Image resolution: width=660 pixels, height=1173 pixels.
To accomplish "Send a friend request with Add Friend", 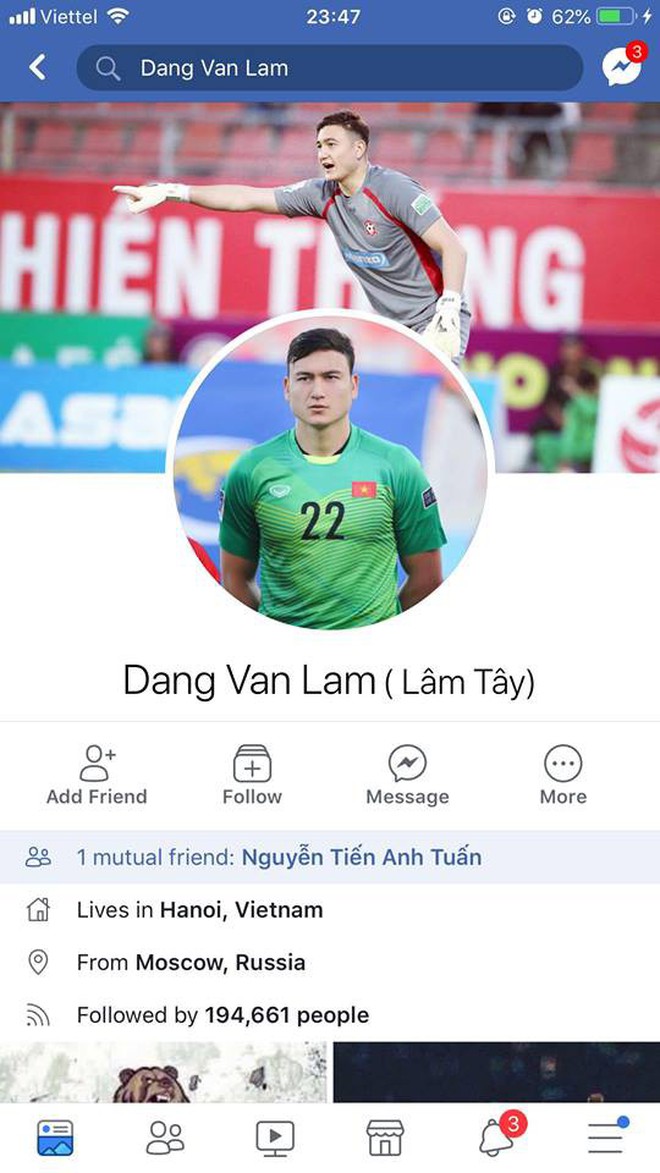I will click(97, 775).
